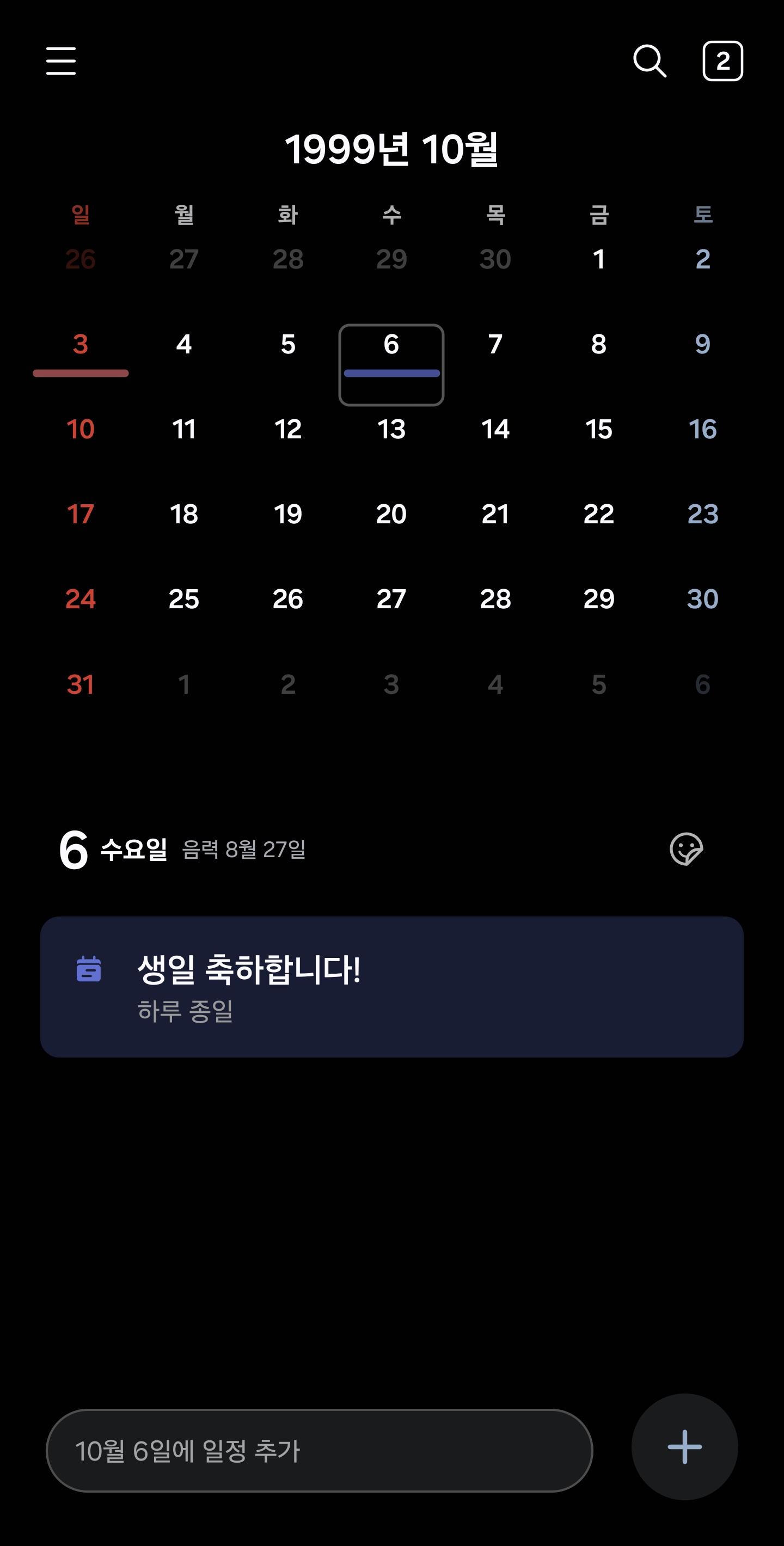Select October 25 on the calendar

pos(183,599)
